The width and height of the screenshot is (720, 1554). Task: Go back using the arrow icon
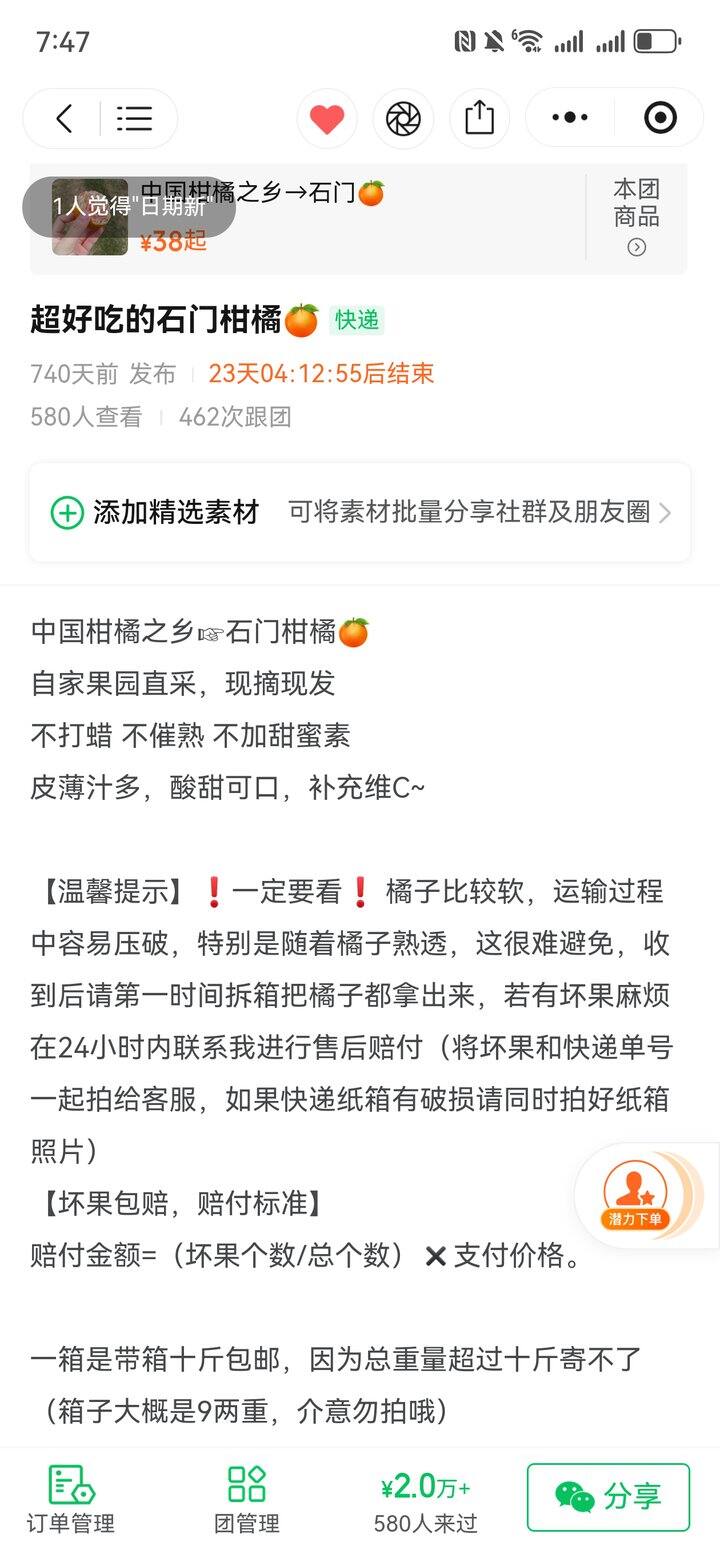click(x=64, y=119)
